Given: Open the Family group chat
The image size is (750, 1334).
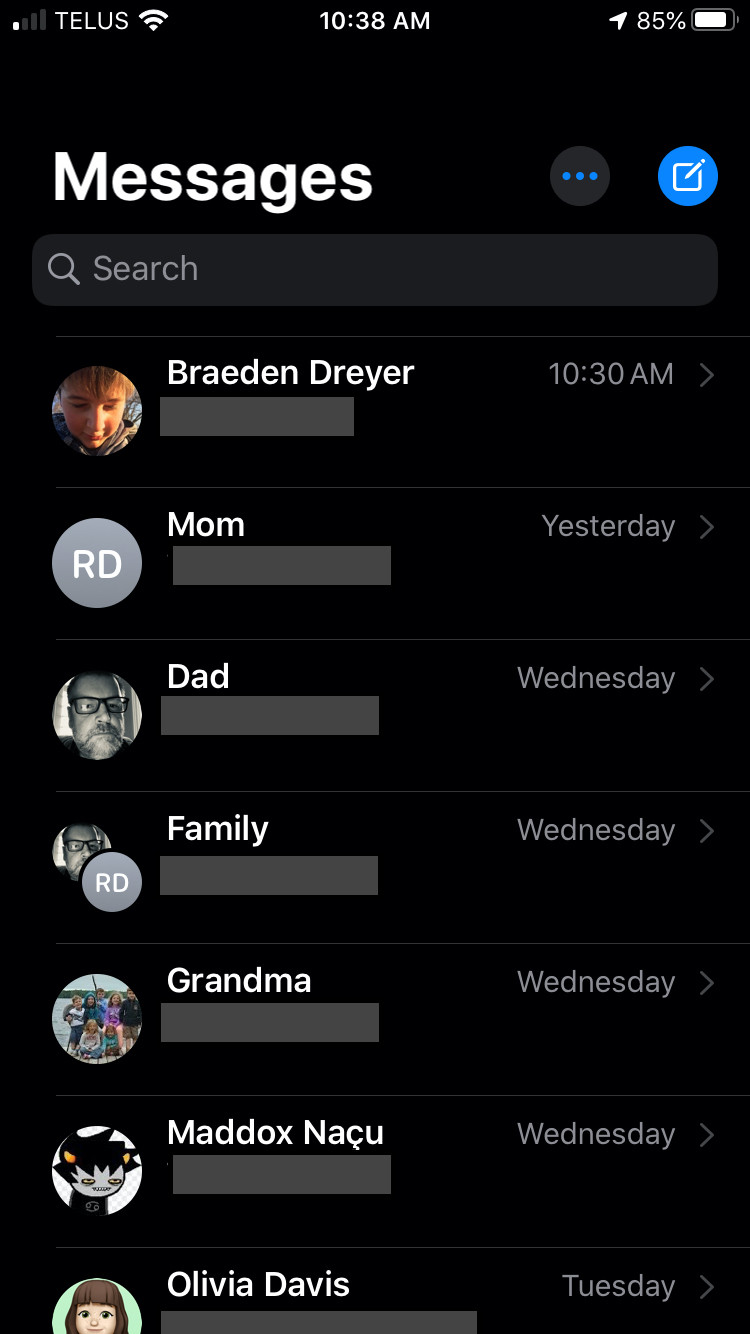Looking at the screenshot, I should point(400,866).
